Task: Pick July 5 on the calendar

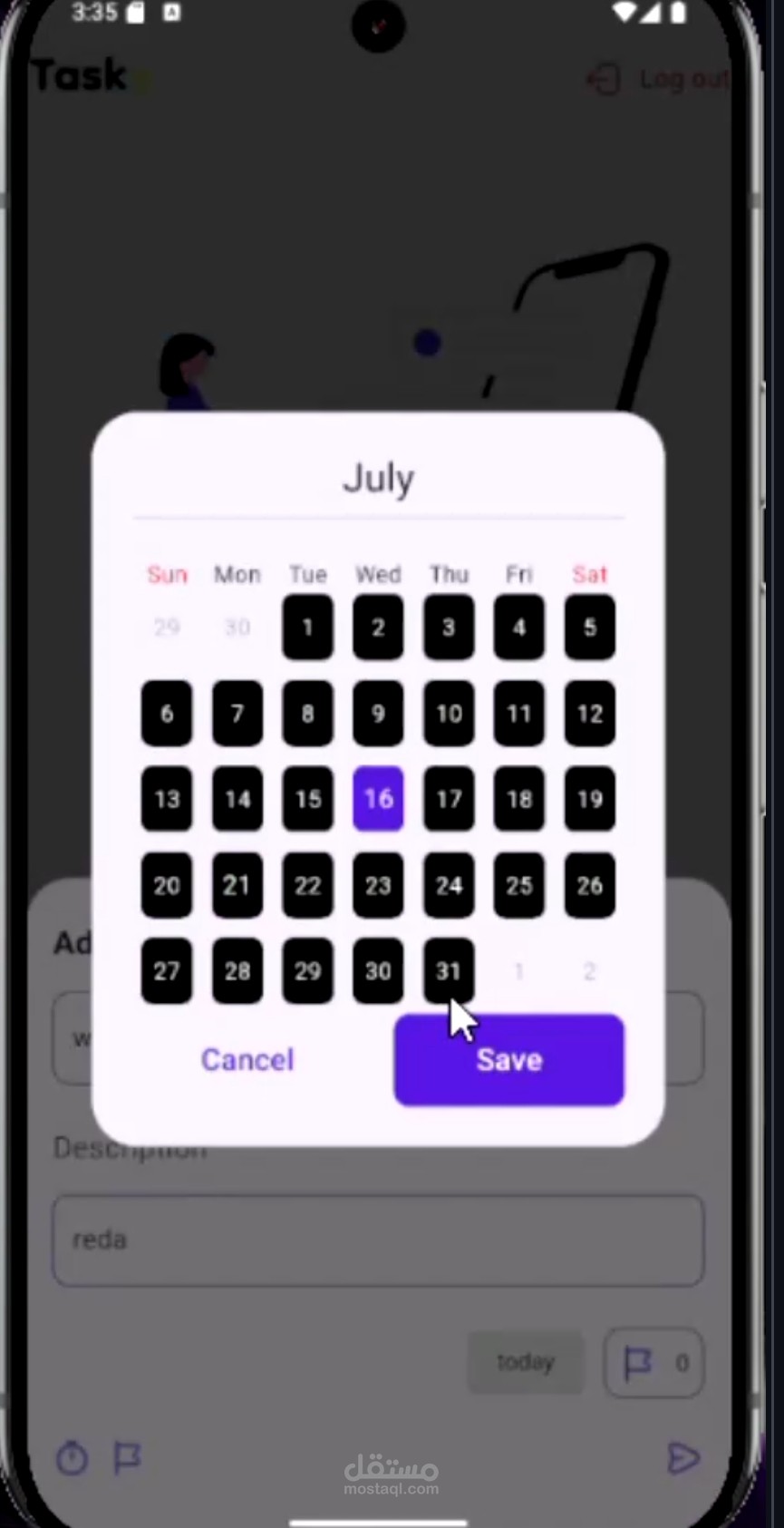Action: click(x=589, y=627)
